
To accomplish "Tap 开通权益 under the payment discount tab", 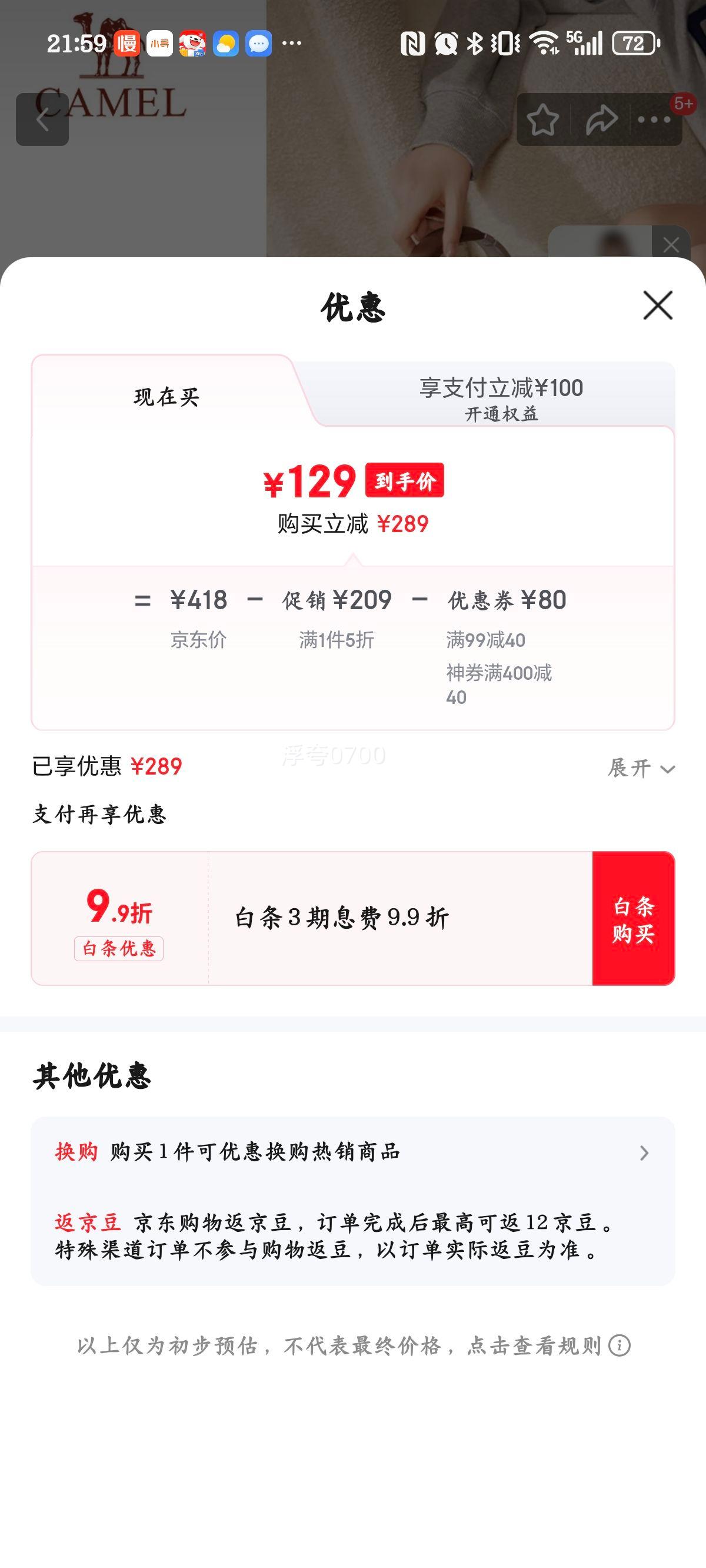I will coord(501,414).
